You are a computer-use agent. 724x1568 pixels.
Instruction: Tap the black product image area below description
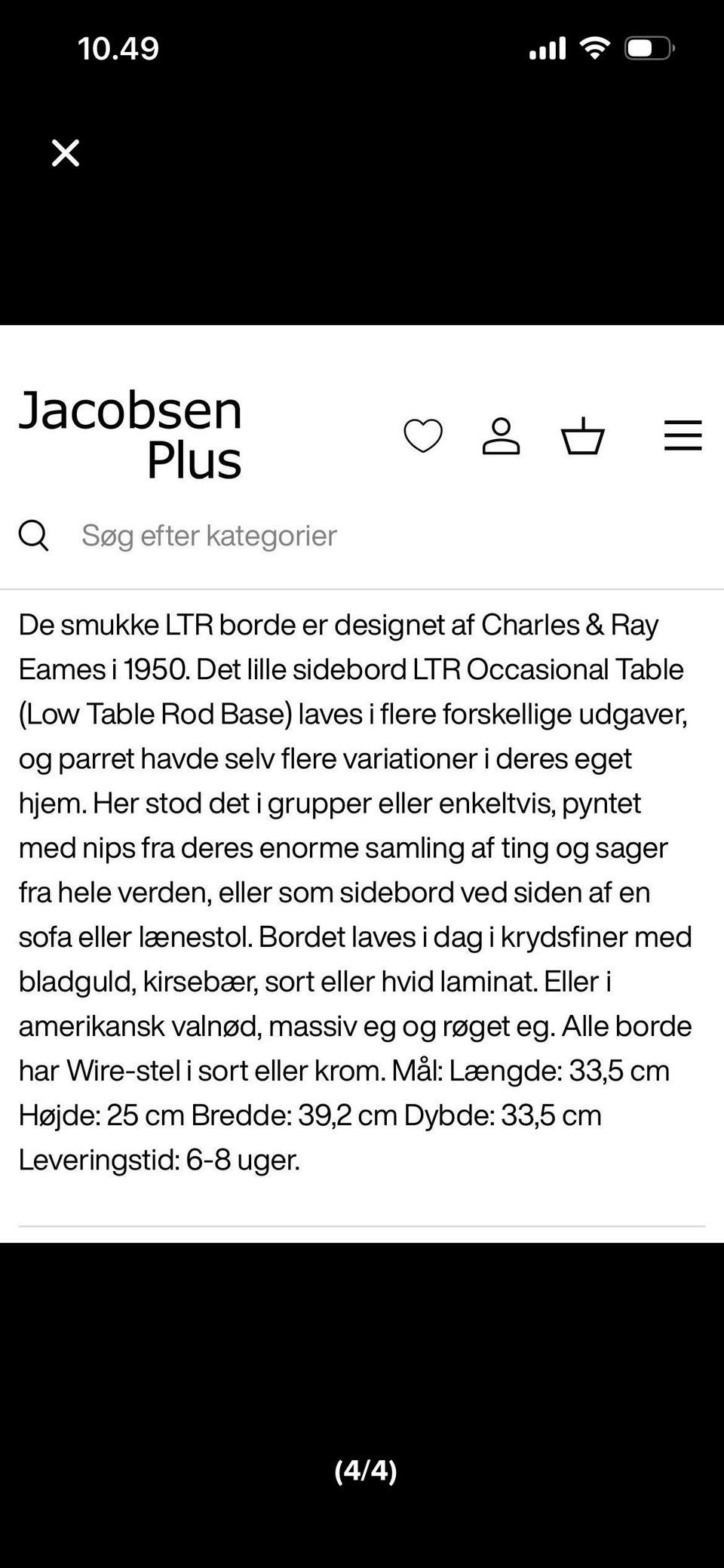pyautogui.click(x=362, y=1358)
